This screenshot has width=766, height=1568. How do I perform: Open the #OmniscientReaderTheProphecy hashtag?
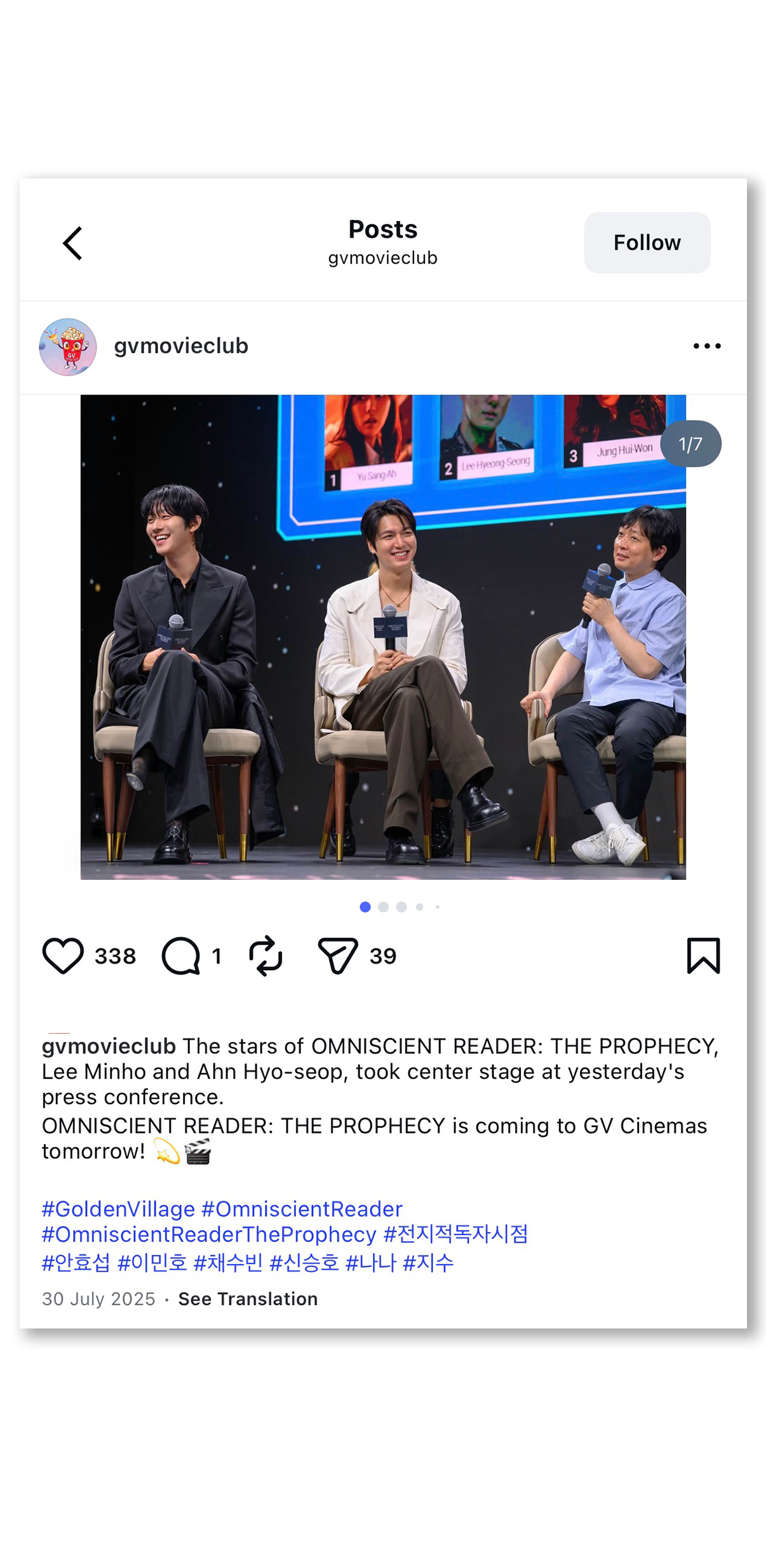pos(209,1234)
